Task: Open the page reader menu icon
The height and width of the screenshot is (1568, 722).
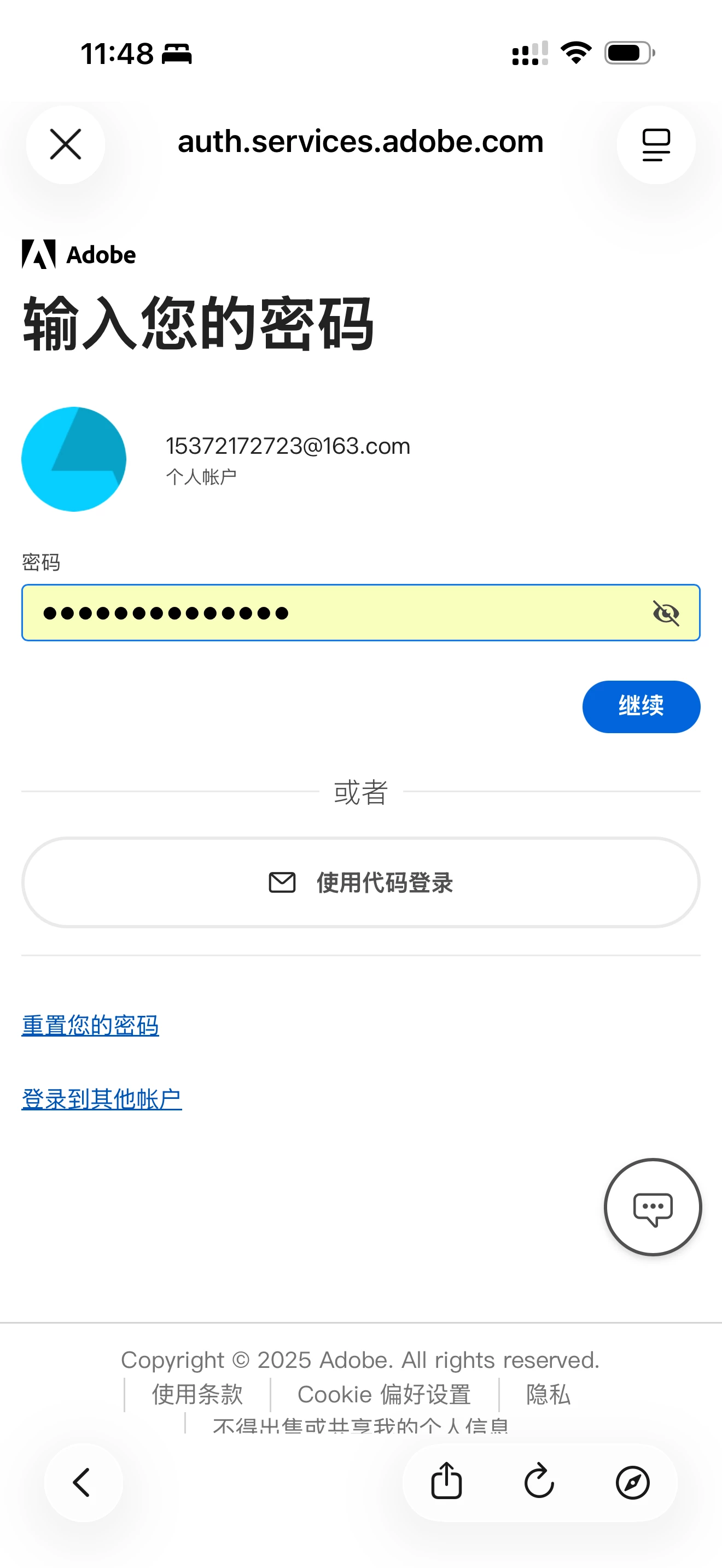Action: click(656, 144)
